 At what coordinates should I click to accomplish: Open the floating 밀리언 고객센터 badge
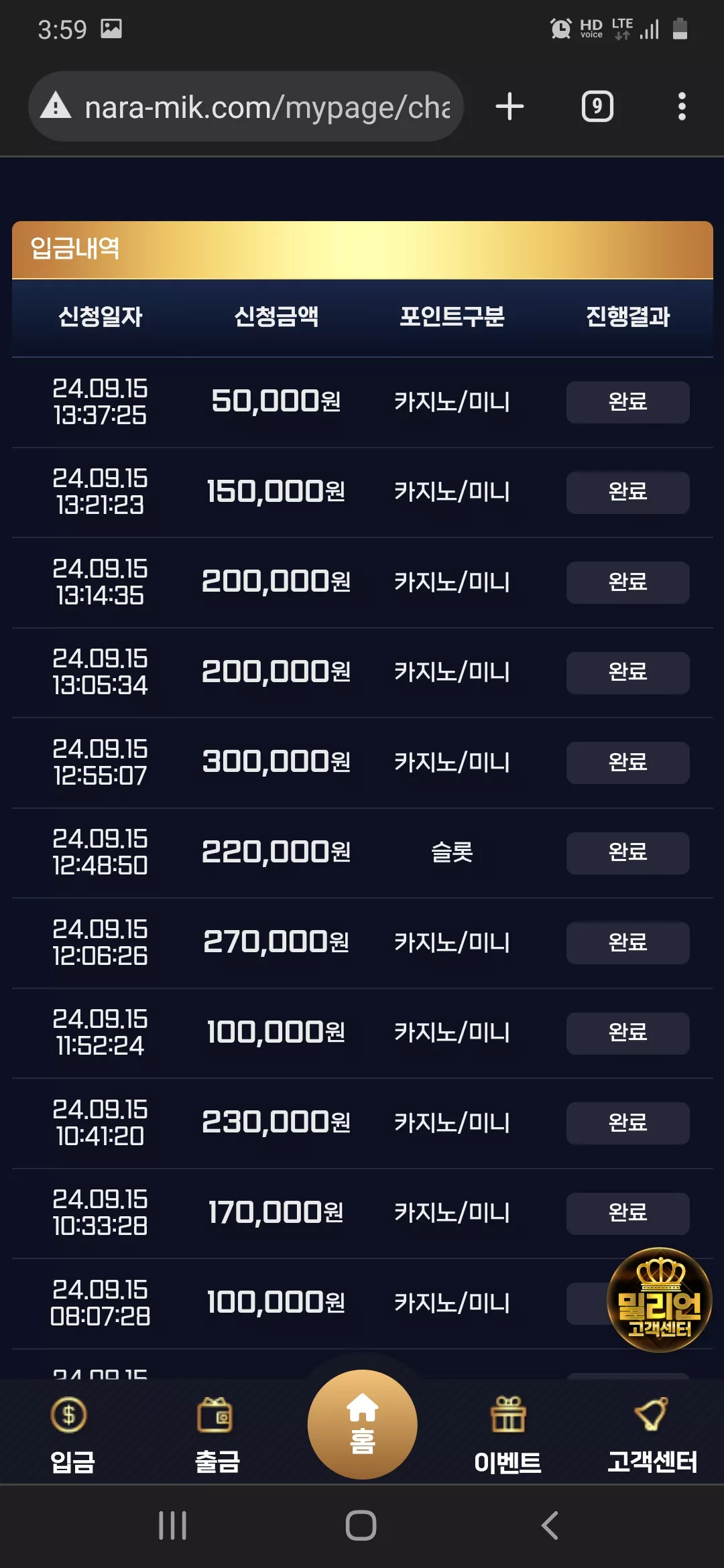[x=659, y=1299]
